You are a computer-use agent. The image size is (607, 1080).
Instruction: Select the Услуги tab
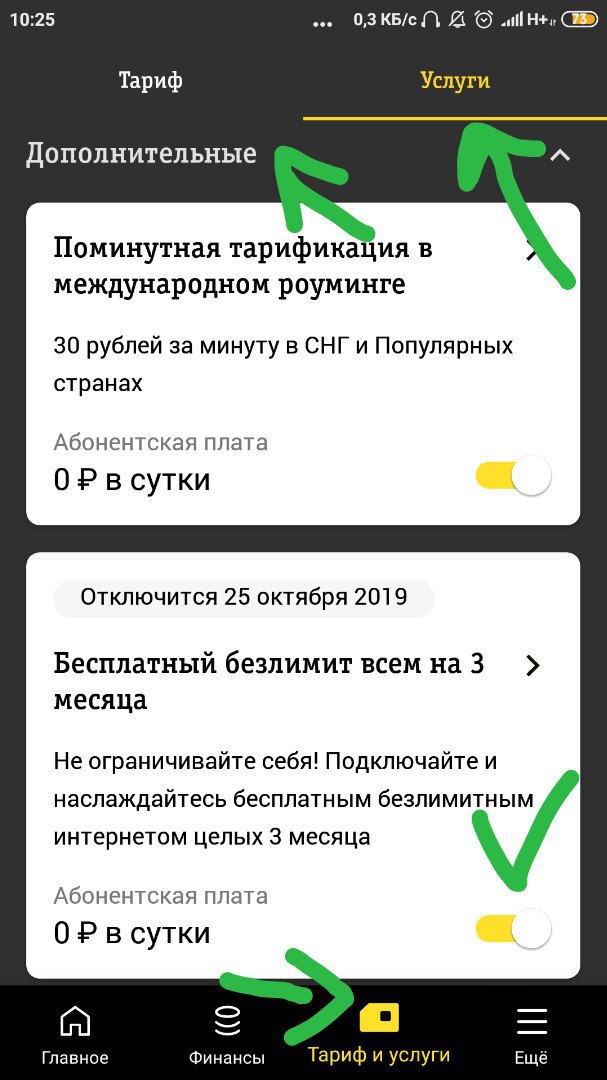tap(455, 81)
